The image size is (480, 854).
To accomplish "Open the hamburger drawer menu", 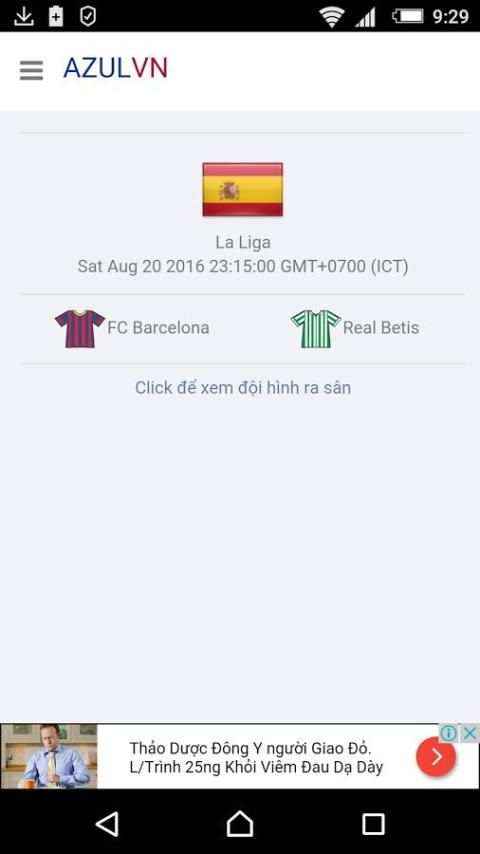I will (x=32, y=70).
